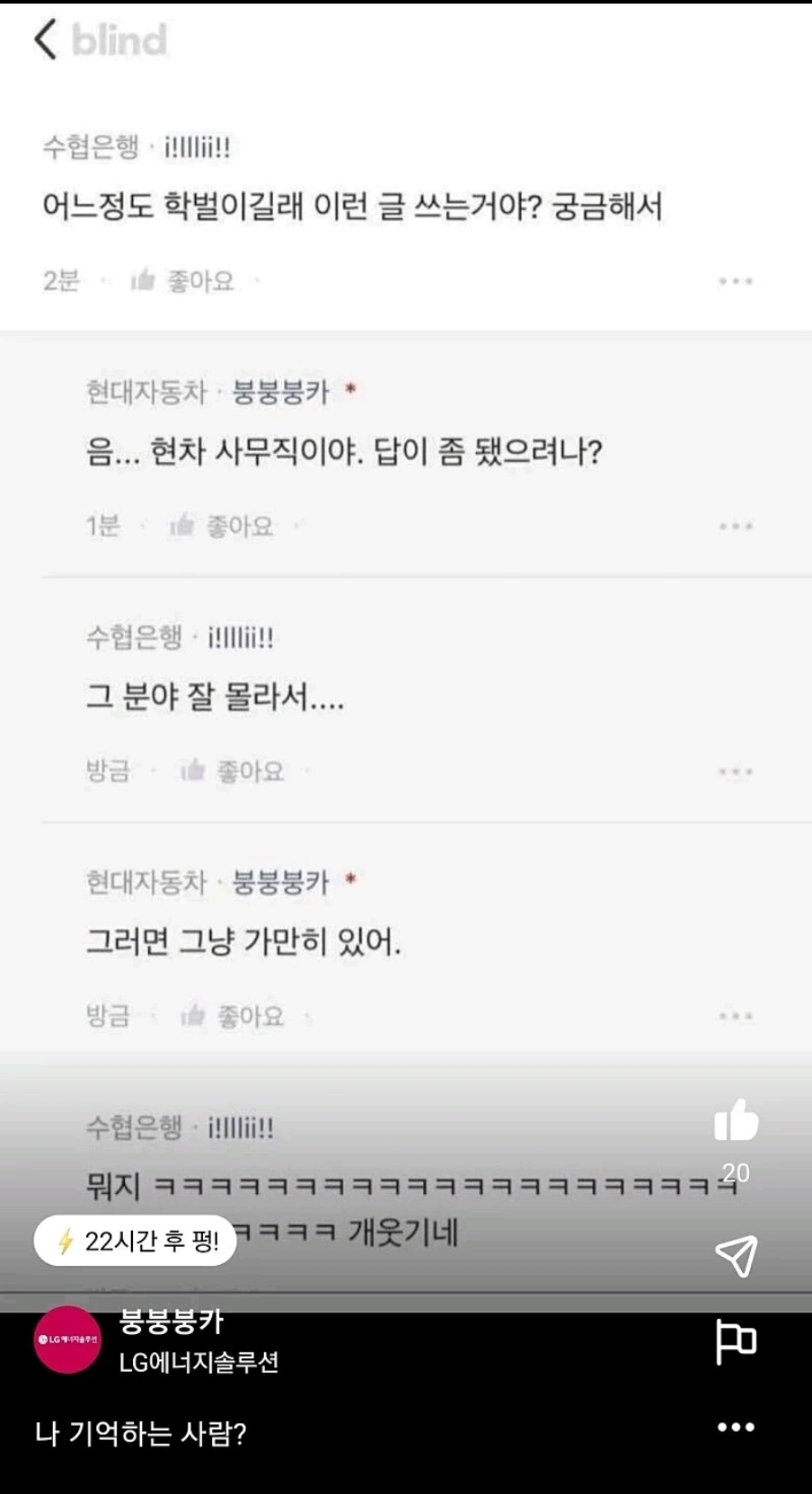Report the story with flag icon

(736, 1340)
